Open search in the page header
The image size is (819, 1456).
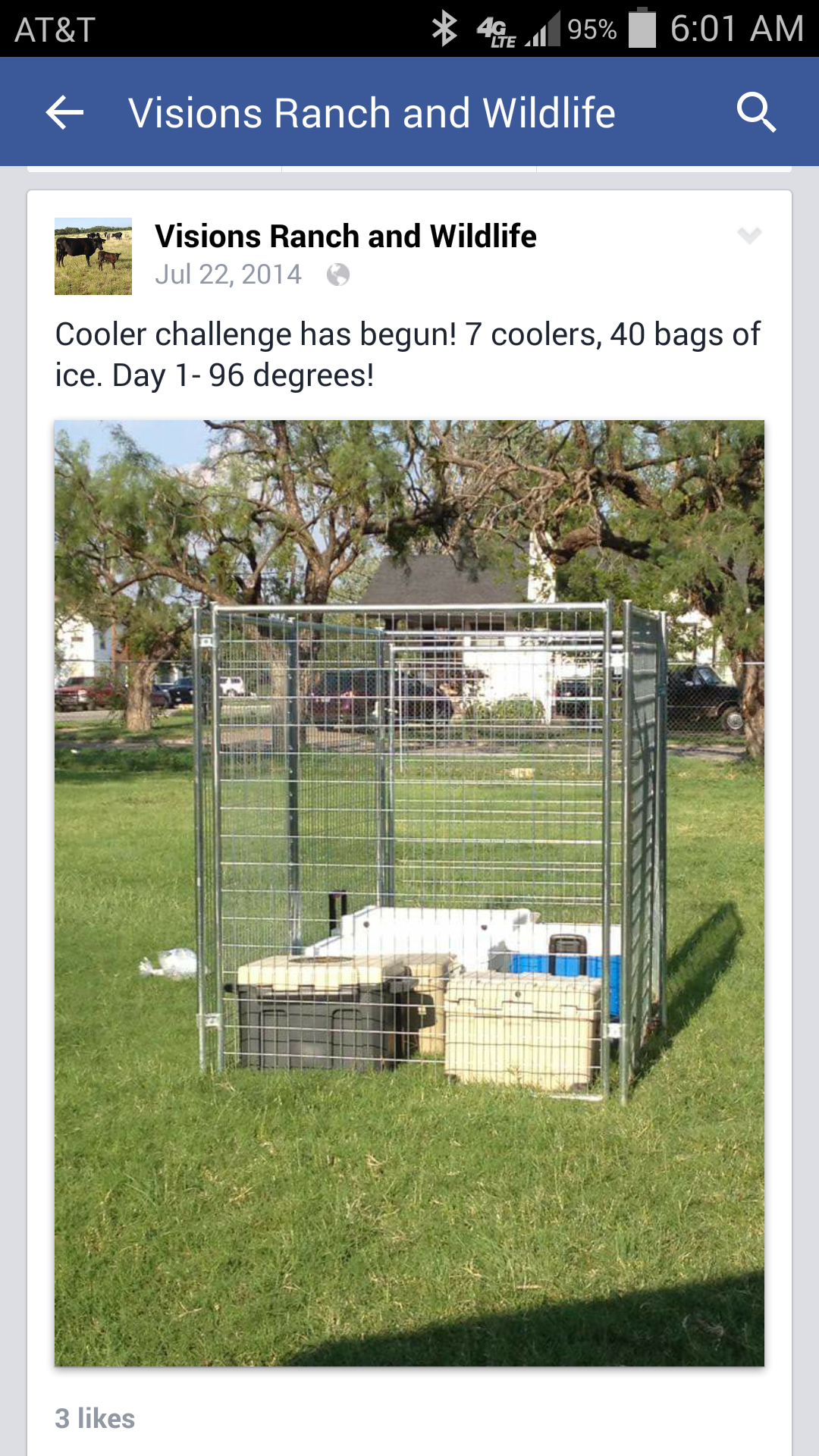[x=756, y=113]
